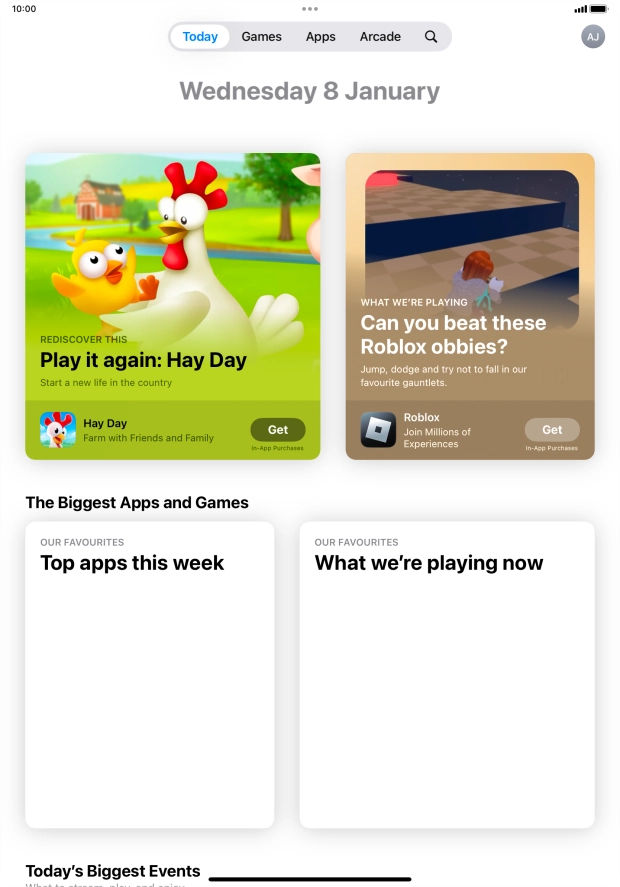Open the Arcade tab

pyautogui.click(x=380, y=37)
